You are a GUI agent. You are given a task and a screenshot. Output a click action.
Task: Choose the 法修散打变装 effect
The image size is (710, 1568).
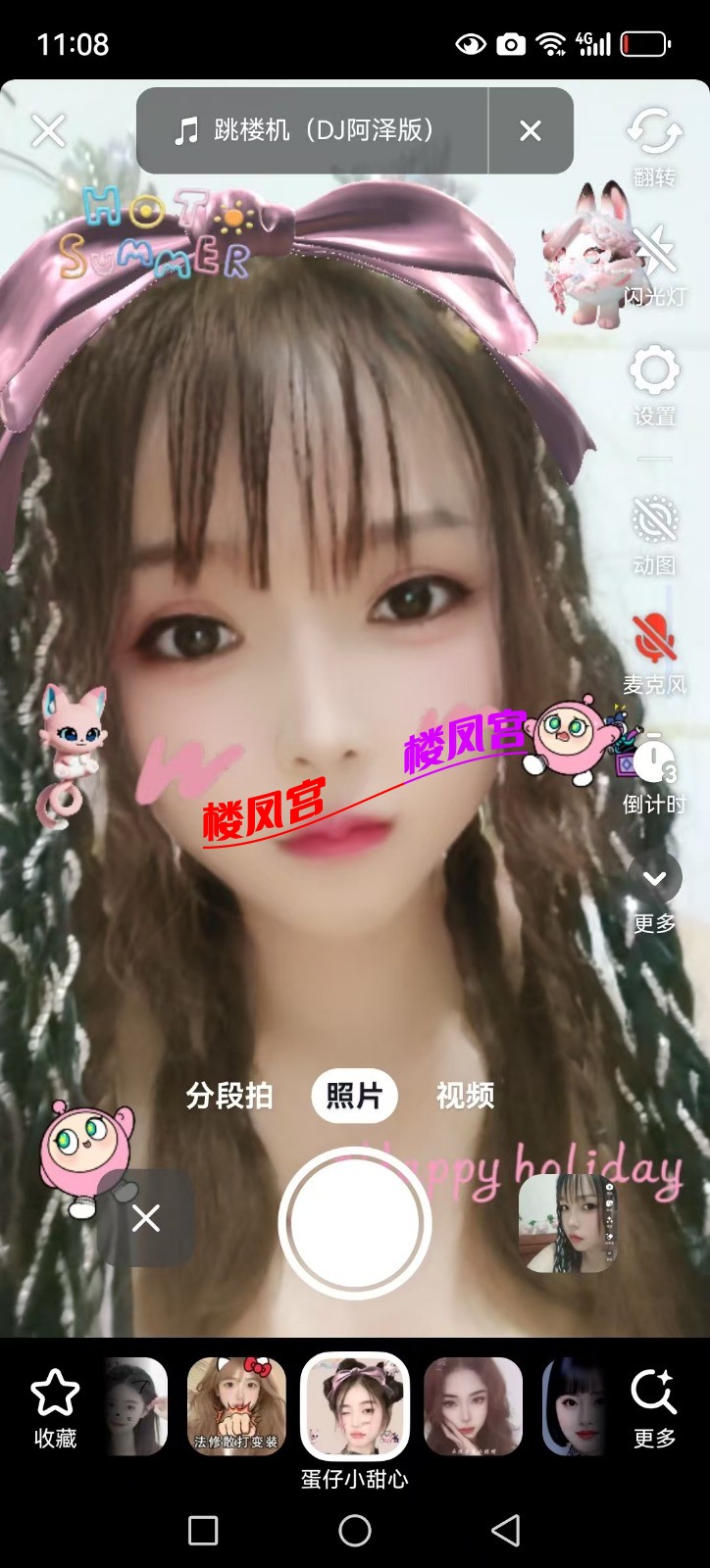click(236, 1405)
